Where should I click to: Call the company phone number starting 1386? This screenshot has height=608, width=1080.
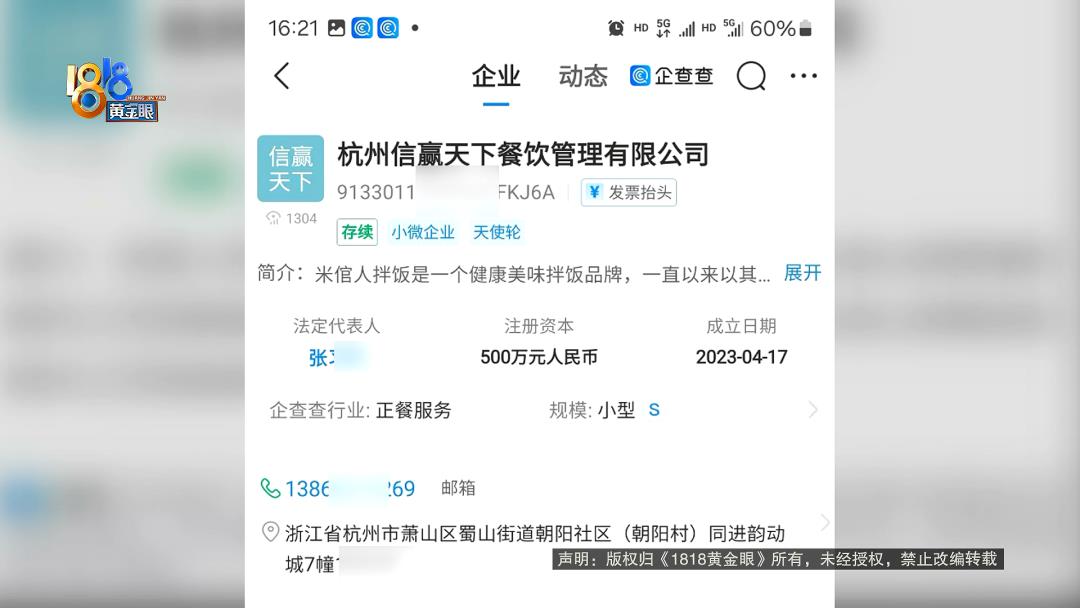point(340,488)
